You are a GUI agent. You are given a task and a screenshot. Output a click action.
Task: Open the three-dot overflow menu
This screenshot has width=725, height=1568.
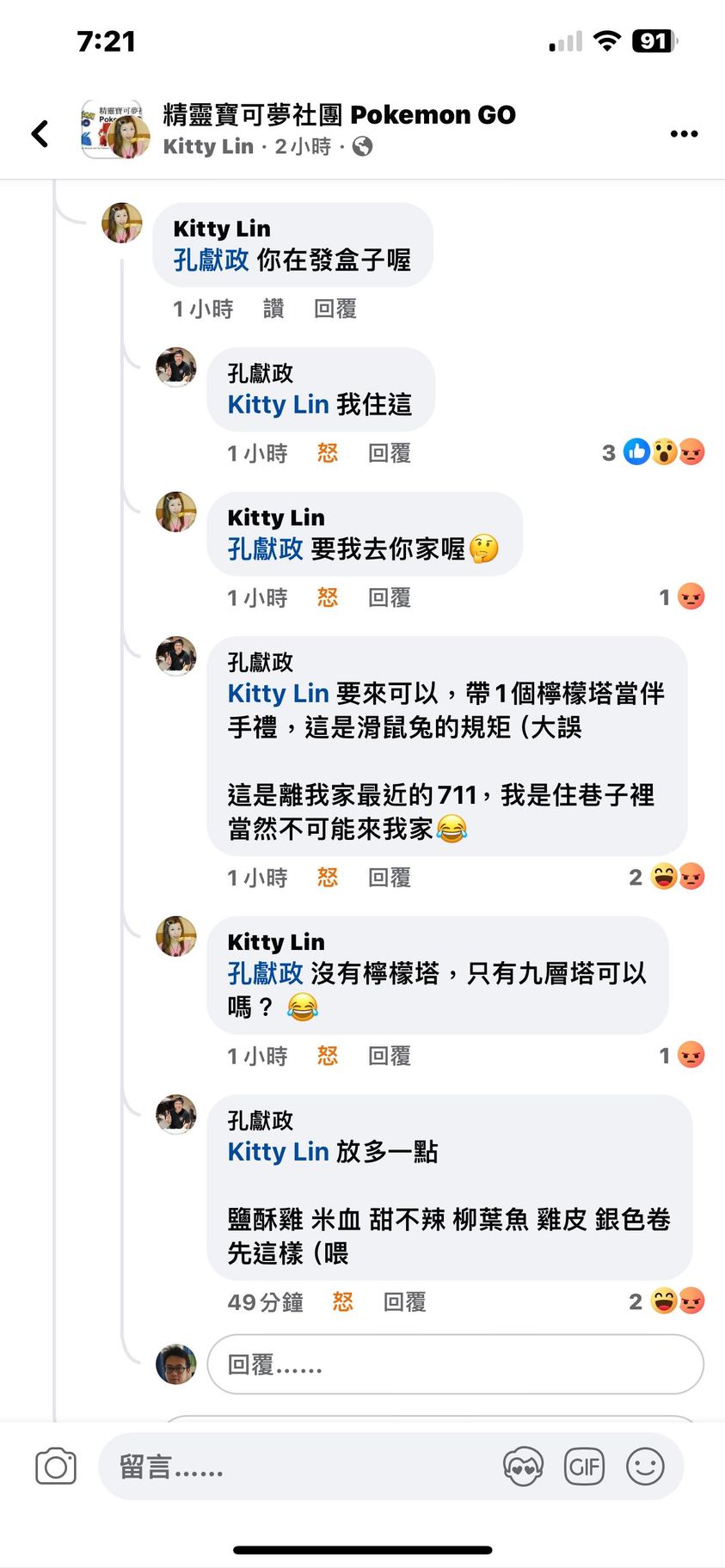[x=684, y=133]
